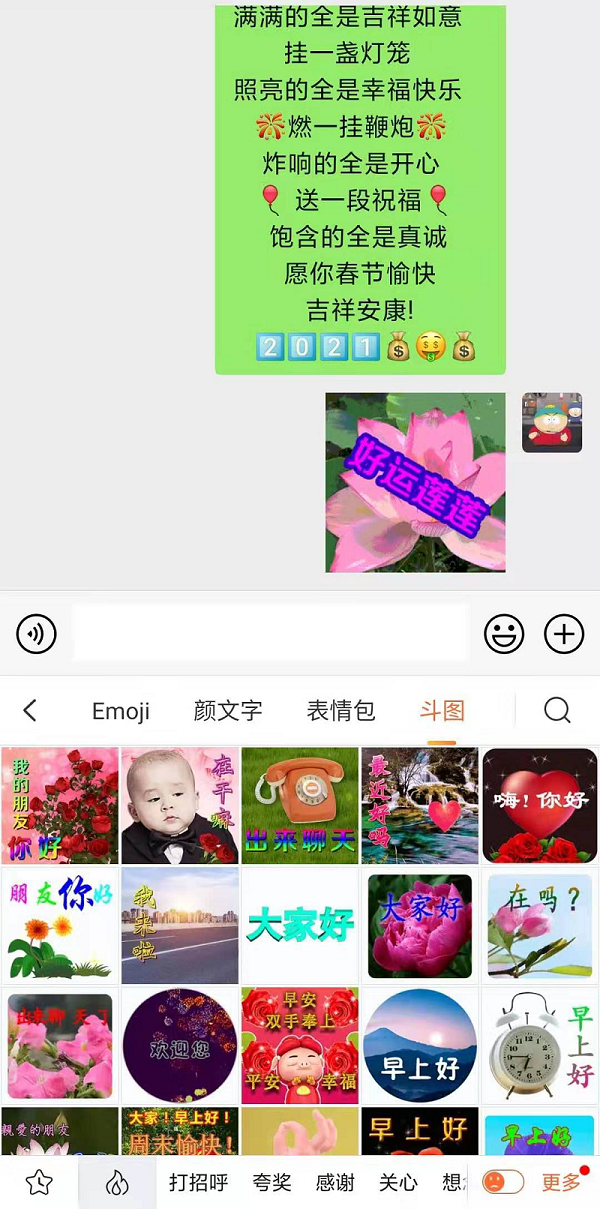Viewport: 600px width, 1209px height.
Task: Tap the back arrow in sticker panel
Action: coord(30,711)
